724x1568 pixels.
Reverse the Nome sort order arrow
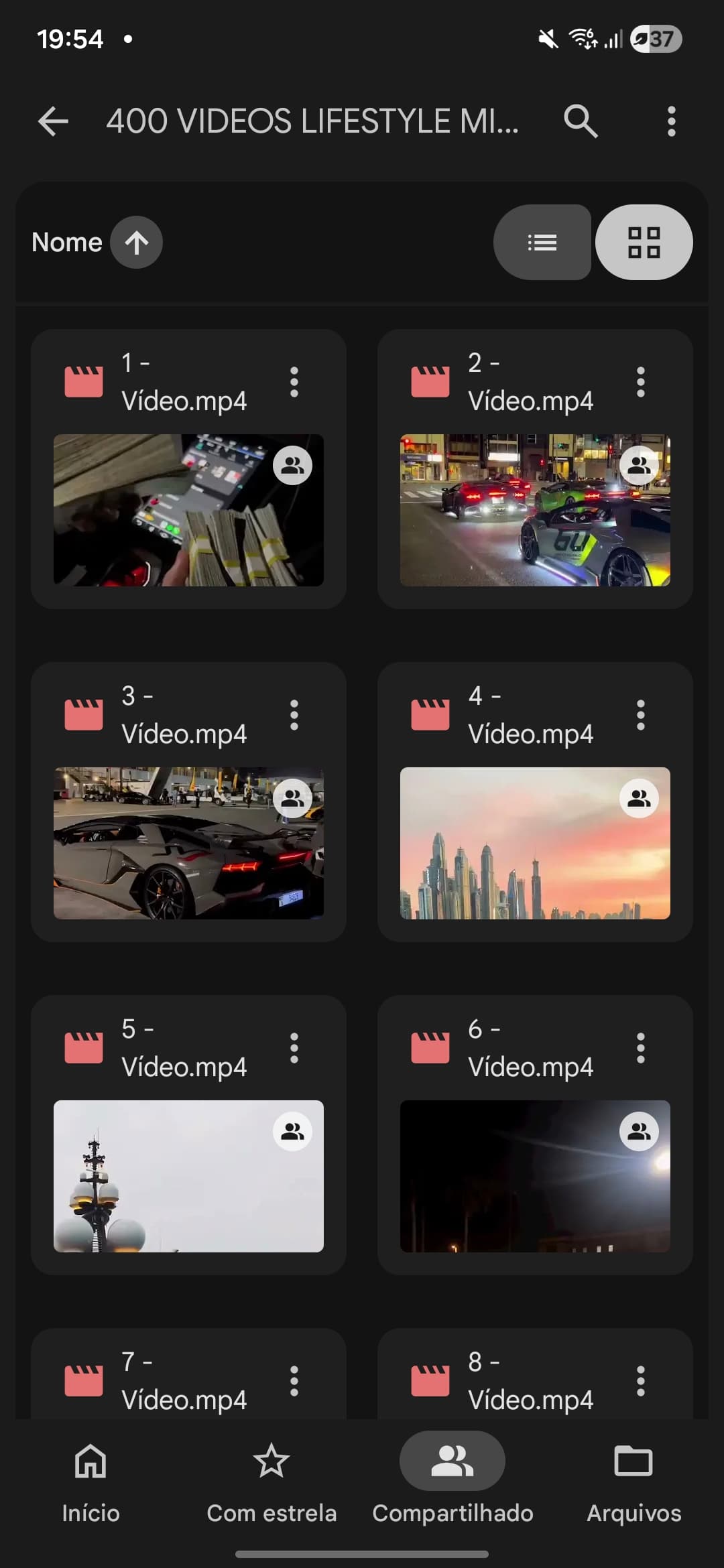pyautogui.click(x=136, y=242)
